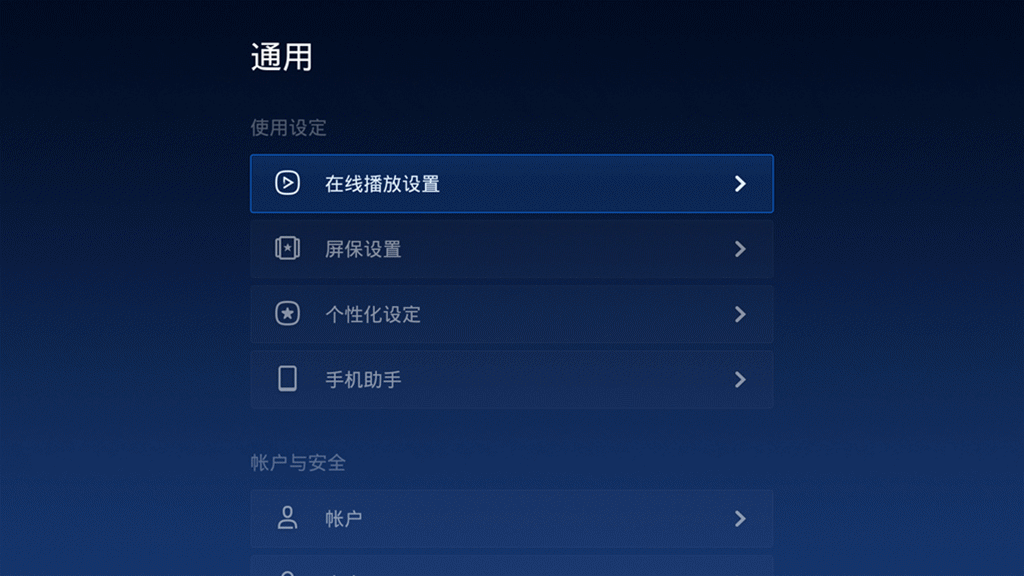Open 手机助手 (phone assistant)

pyautogui.click(x=511, y=380)
